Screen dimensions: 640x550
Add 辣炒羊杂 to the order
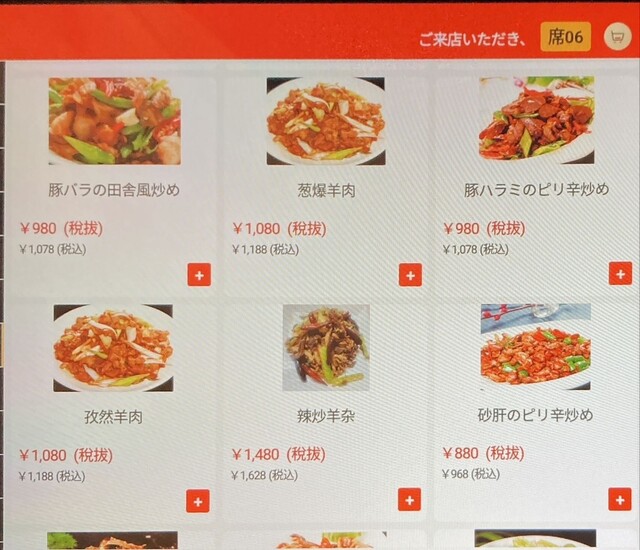pos(410,500)
